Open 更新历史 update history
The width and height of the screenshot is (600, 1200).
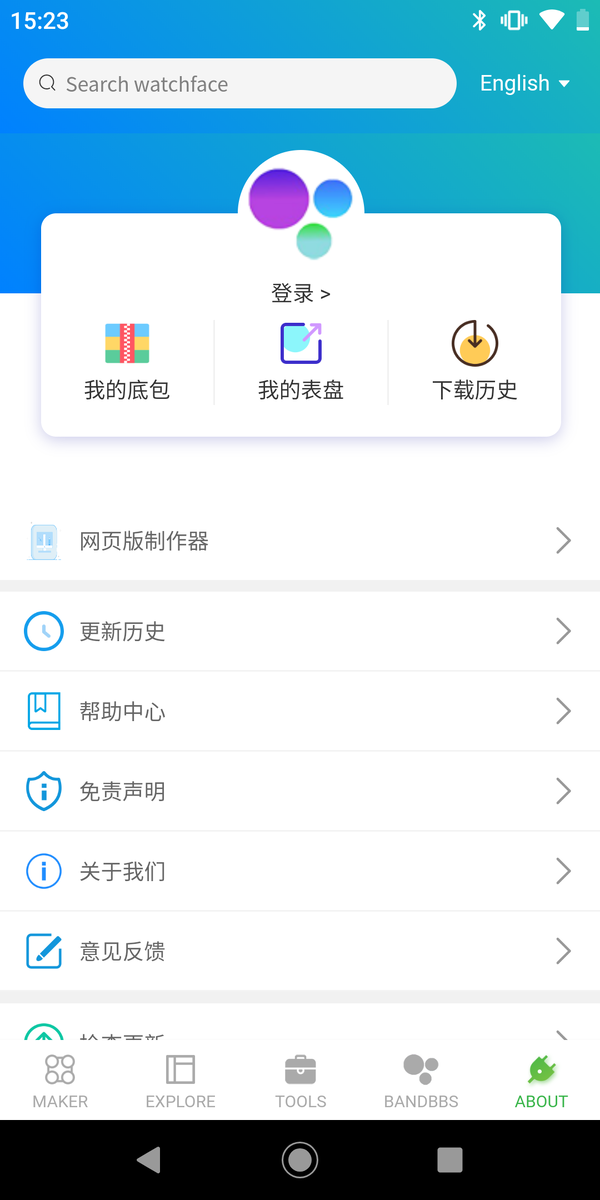pyautogui.click(x=300, y=631)
